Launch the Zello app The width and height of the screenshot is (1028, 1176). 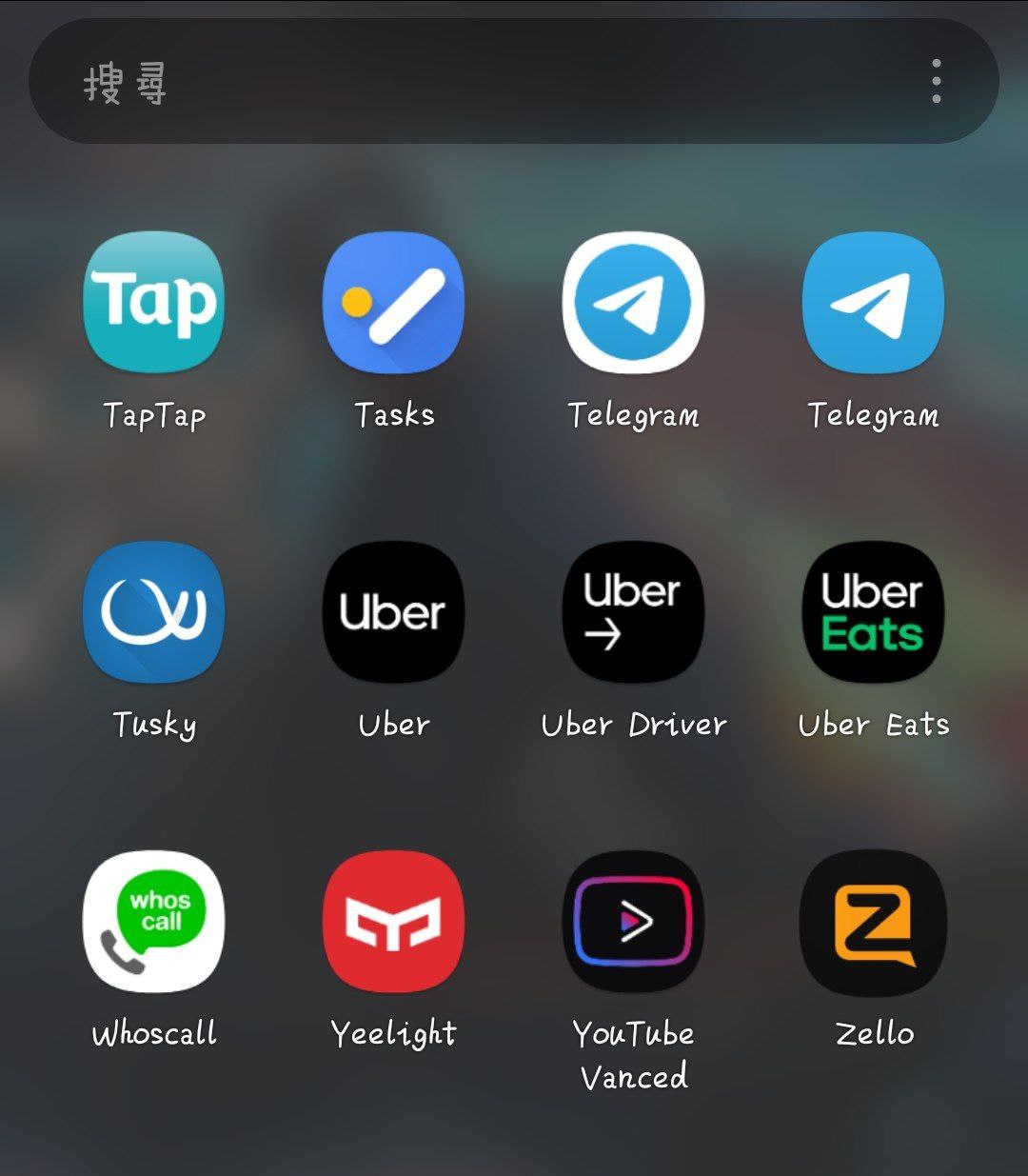873,921
